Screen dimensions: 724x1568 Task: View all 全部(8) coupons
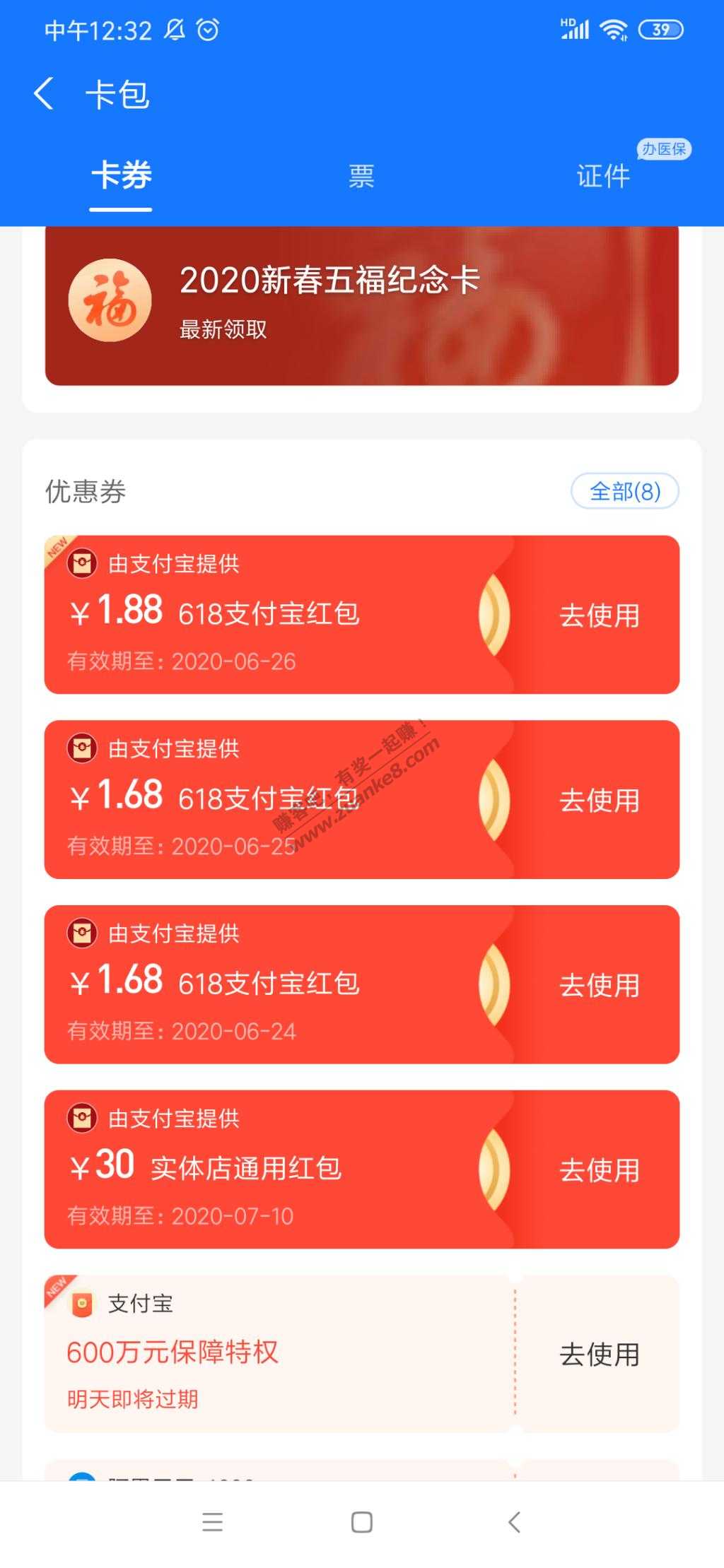pyautogui.click(x=624, y=491)
